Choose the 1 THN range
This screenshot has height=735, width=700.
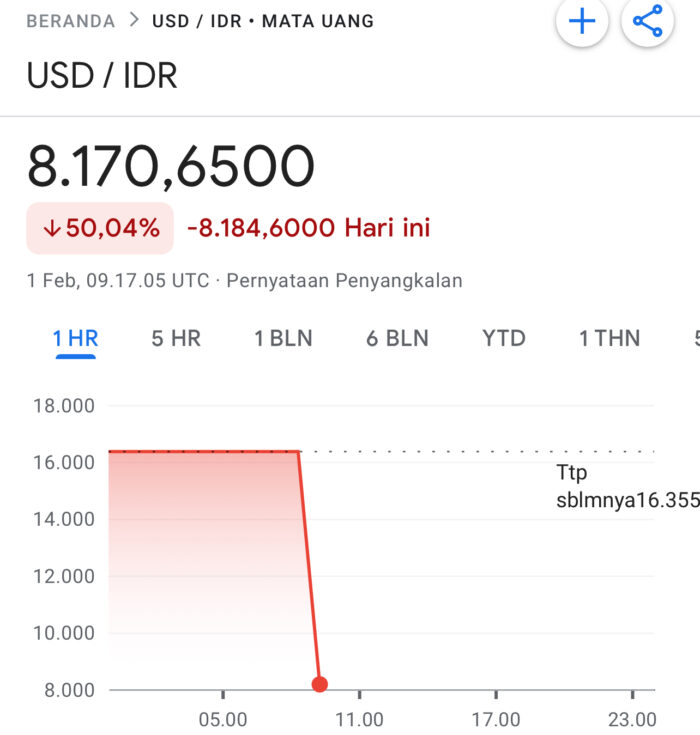[610, 339]
